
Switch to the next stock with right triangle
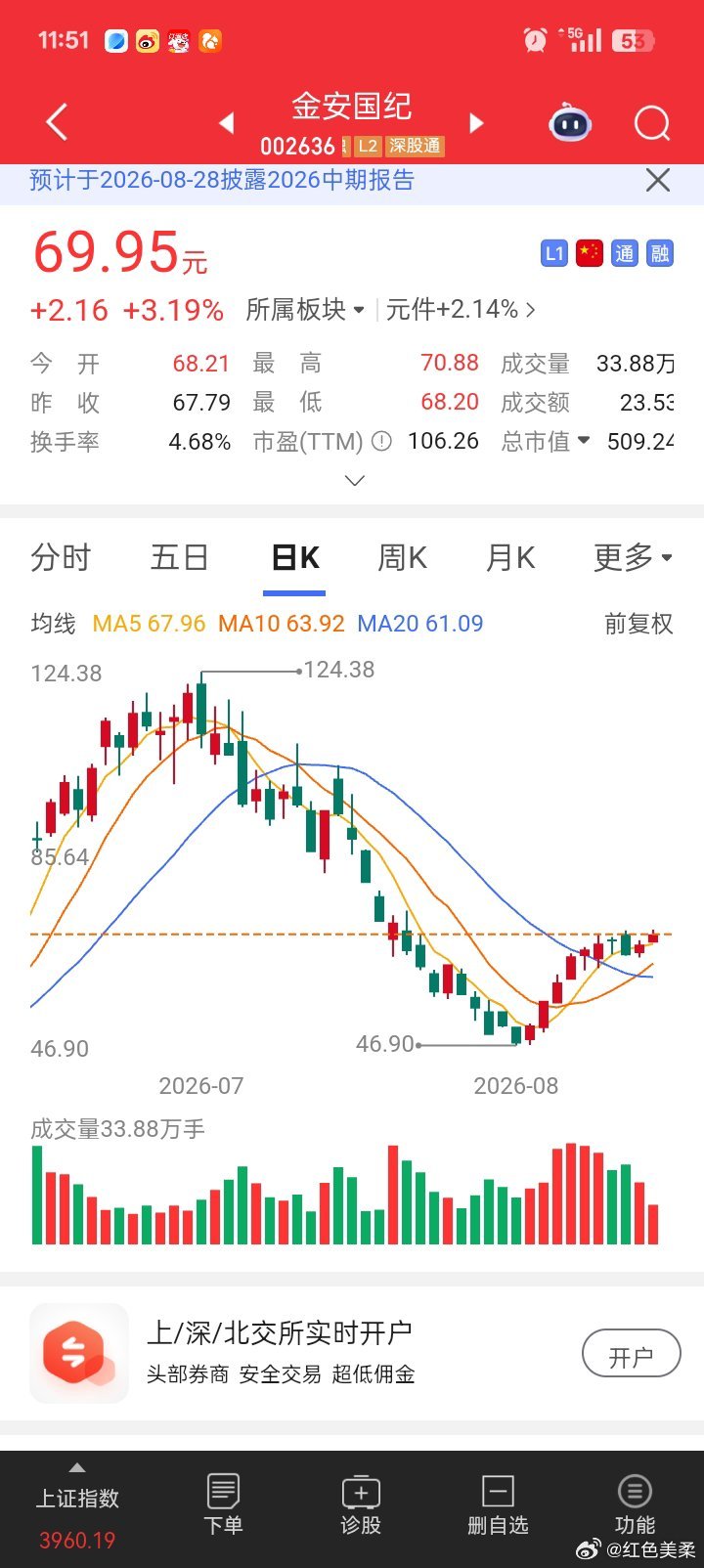(x=476, y=123)
